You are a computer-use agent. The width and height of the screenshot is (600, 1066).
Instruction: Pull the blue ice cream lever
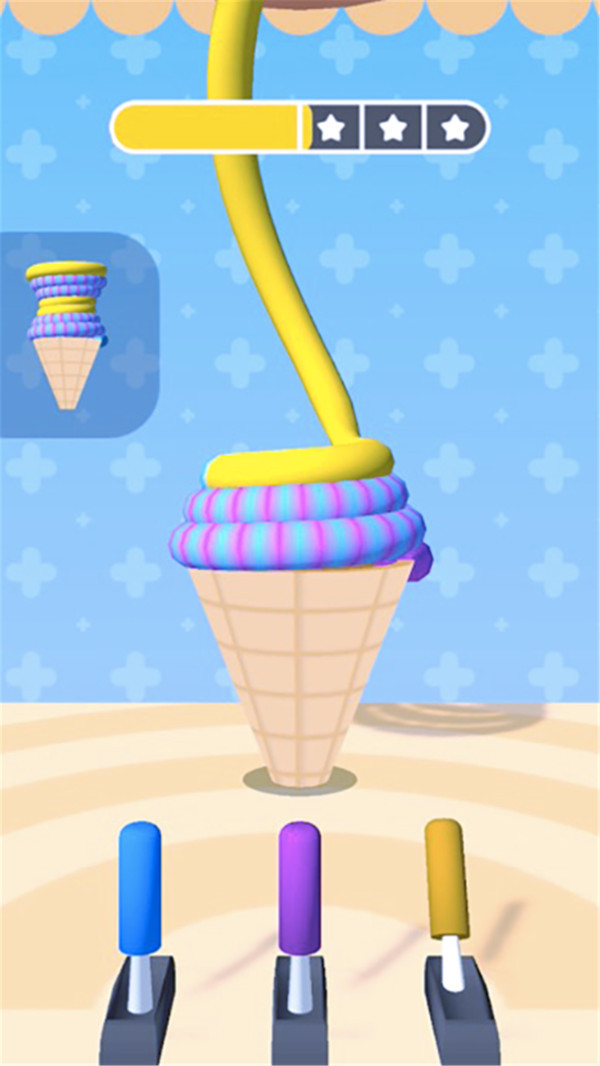139,888
